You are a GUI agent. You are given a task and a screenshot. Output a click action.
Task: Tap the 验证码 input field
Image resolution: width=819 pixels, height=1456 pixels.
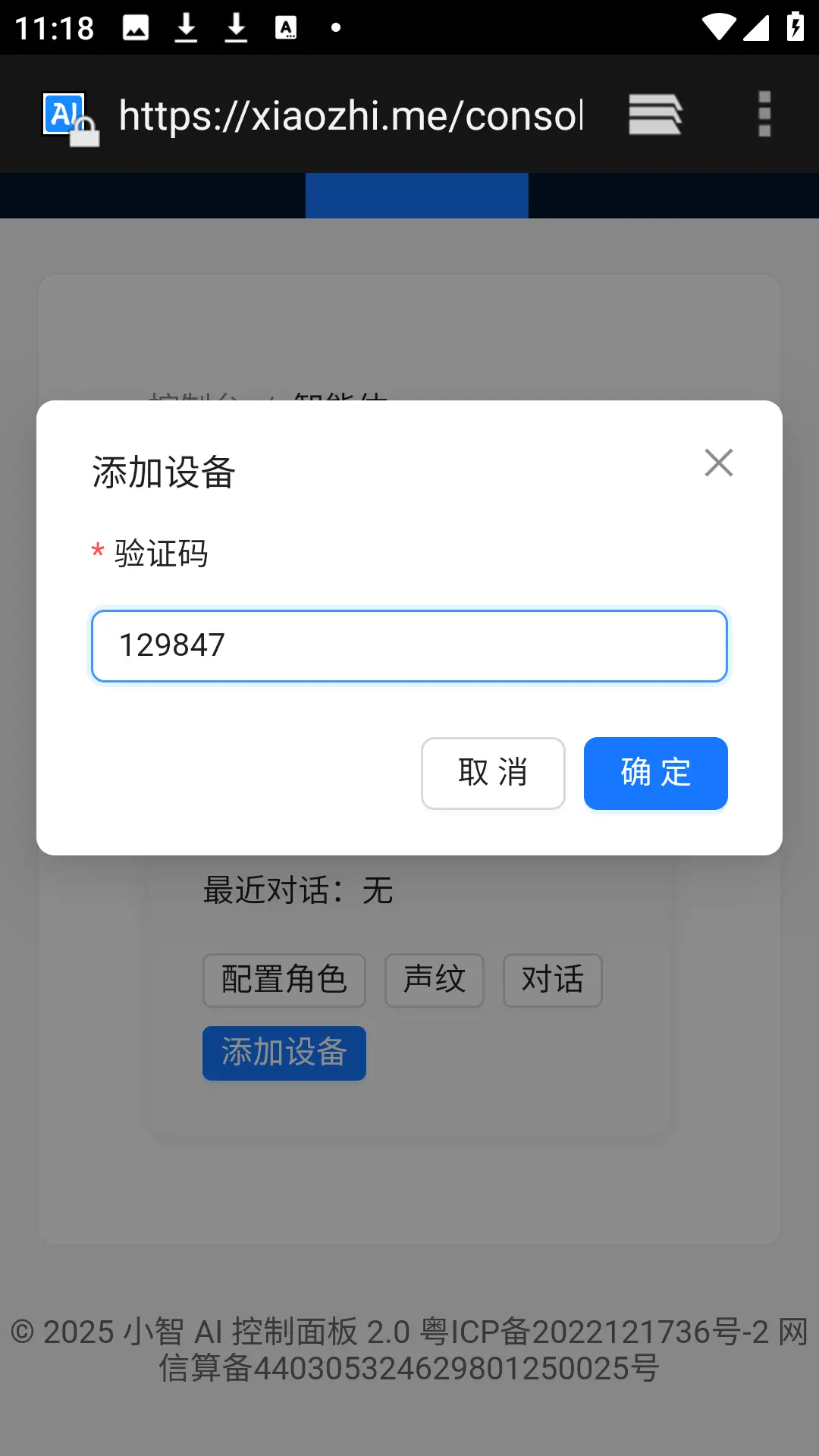click(x=409, y=646)
